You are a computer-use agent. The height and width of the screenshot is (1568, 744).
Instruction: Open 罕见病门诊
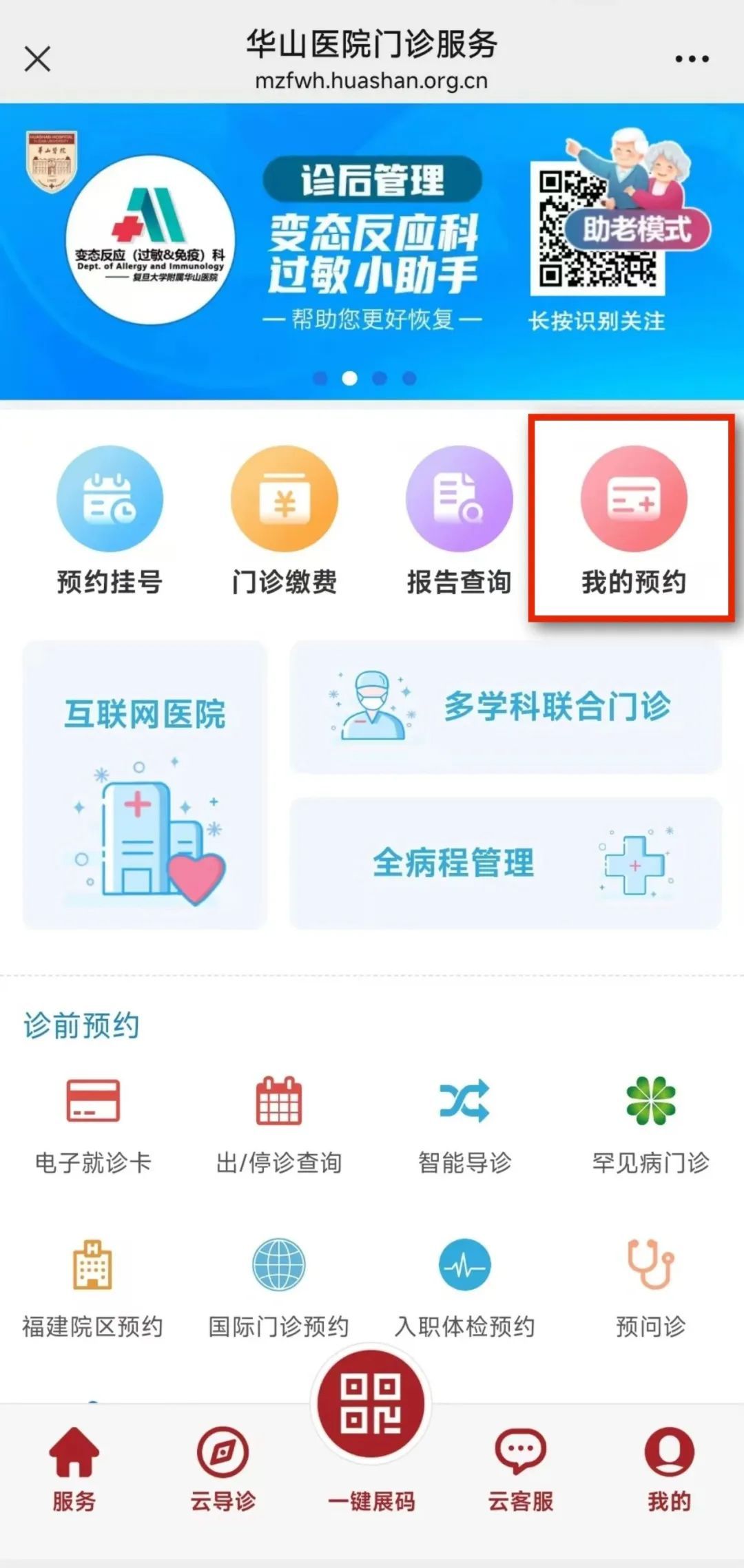[651, 1124]
